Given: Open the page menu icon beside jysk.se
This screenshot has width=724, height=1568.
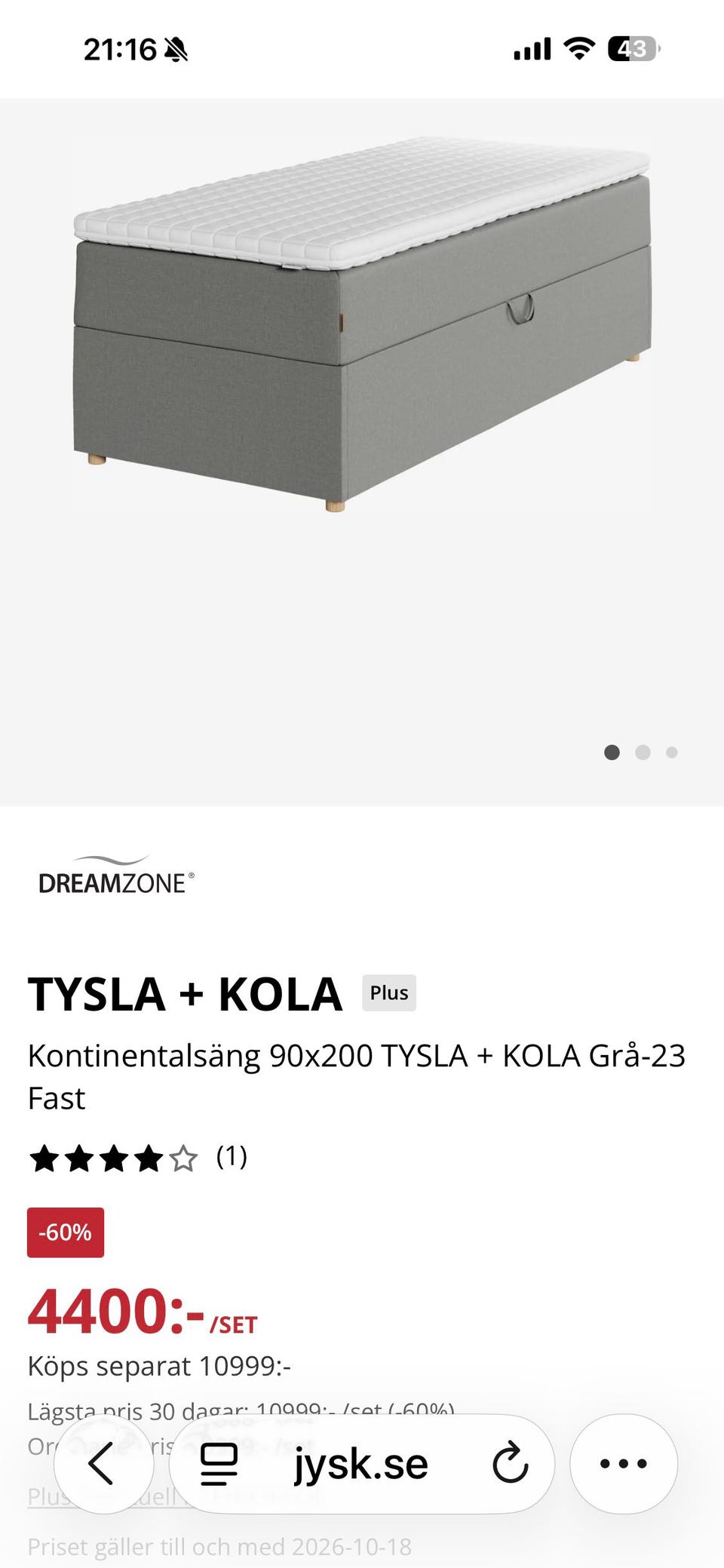Looking at the screenshot, I should (x=219, y=1463).
